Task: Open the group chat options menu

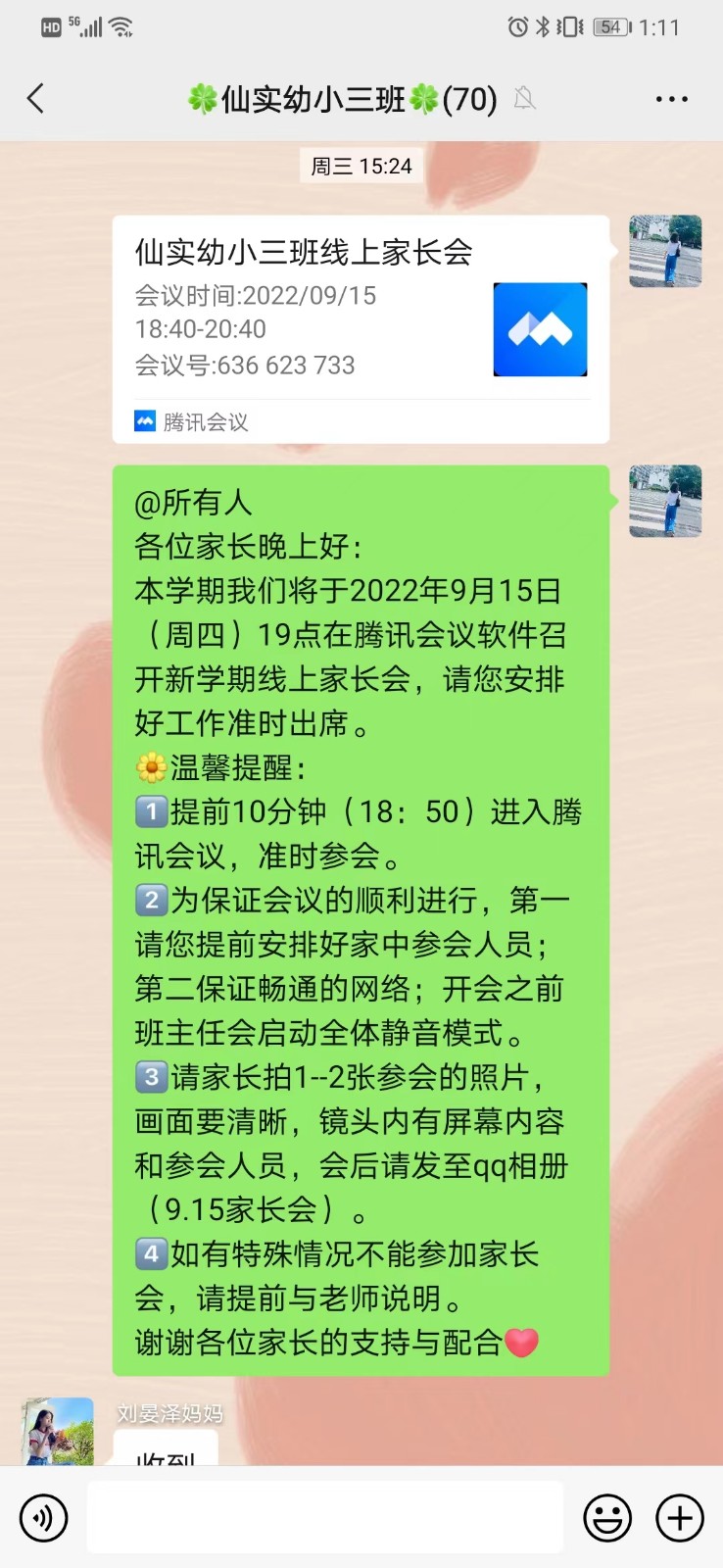Action: click(x=671, y=99)
